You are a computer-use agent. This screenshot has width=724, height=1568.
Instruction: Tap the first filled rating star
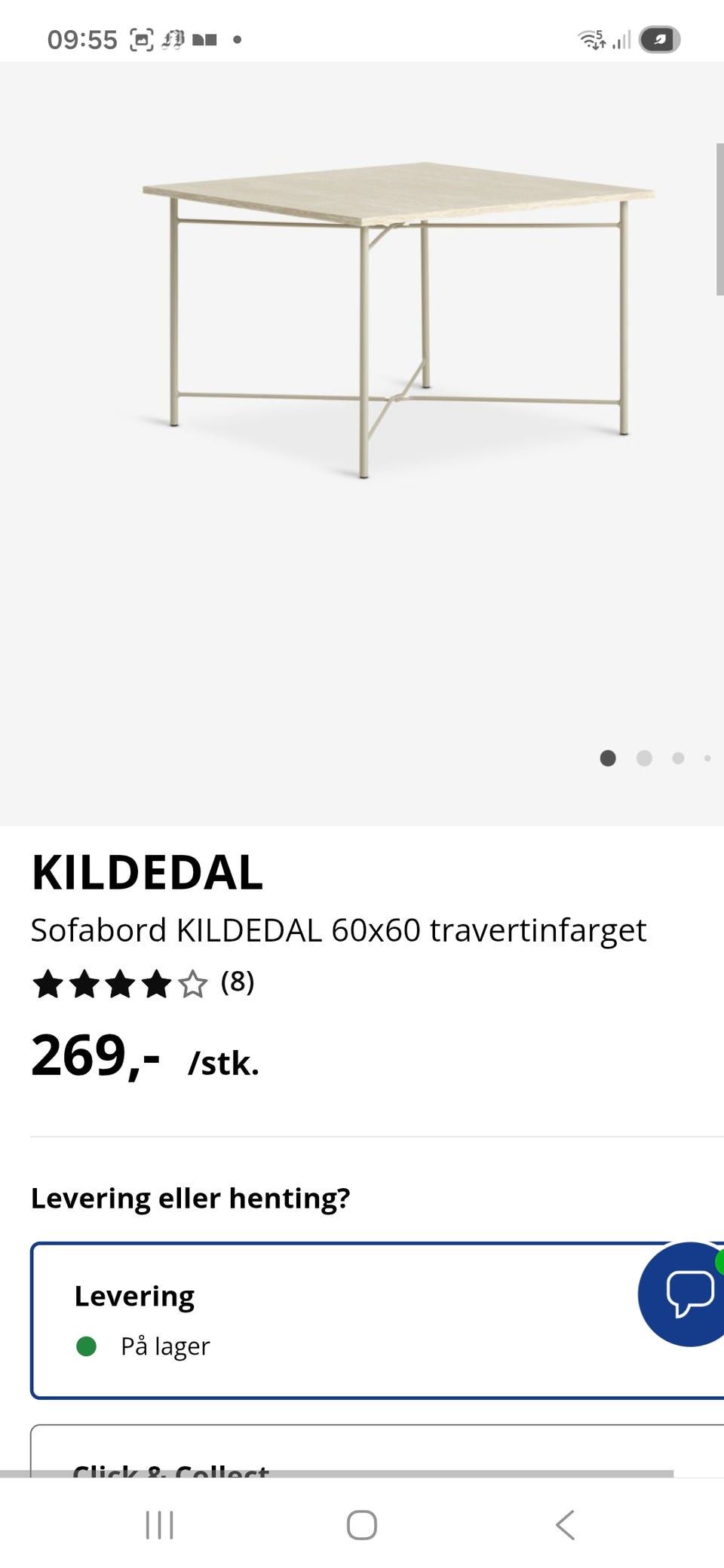tap(48, 984)
